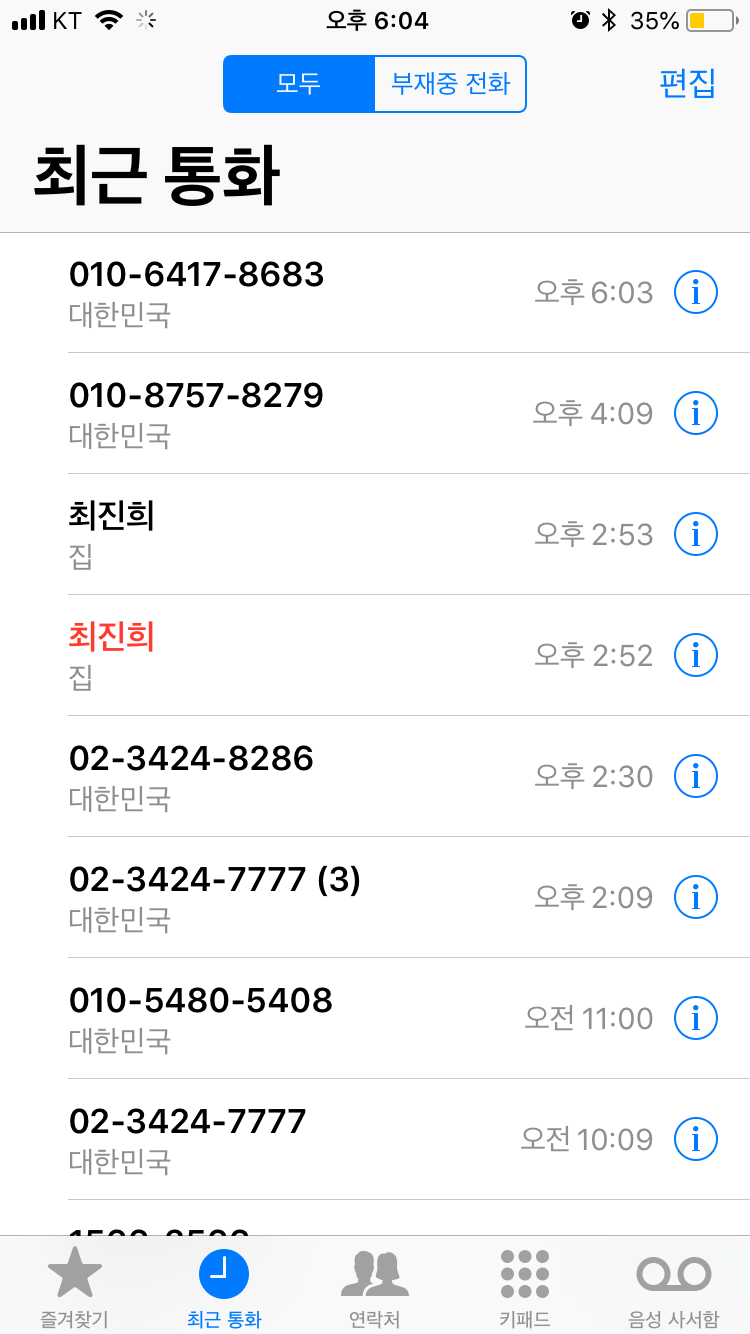
Task: Open the 음성 사서함 tab
Action: [x=674, y=1286]
